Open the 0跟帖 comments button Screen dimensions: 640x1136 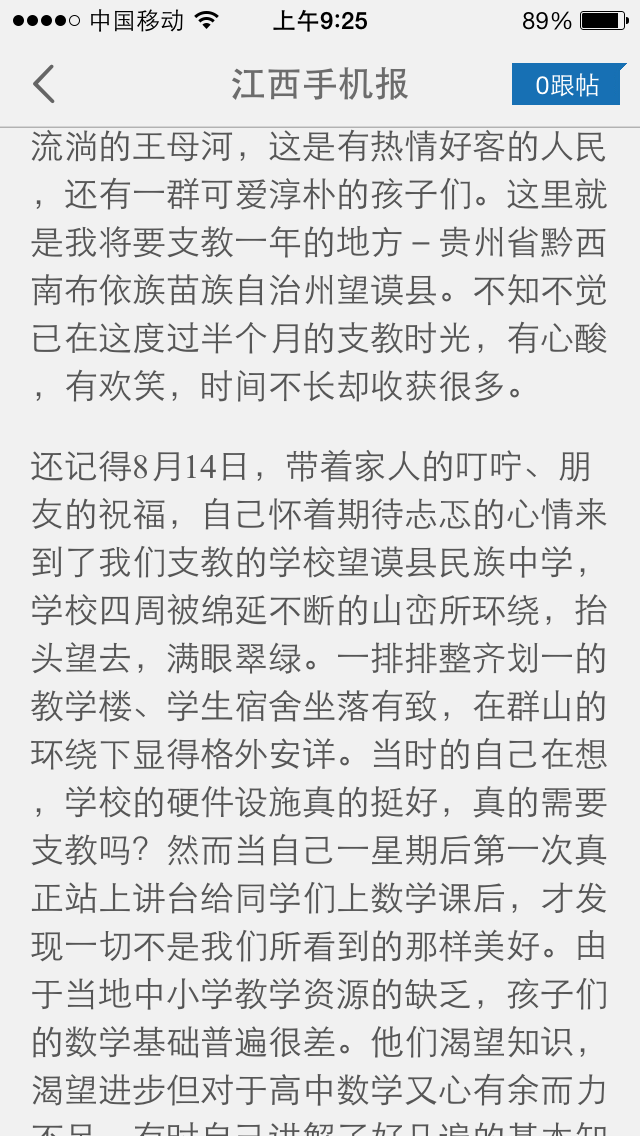pyautogui.click(x=568, y=85)
